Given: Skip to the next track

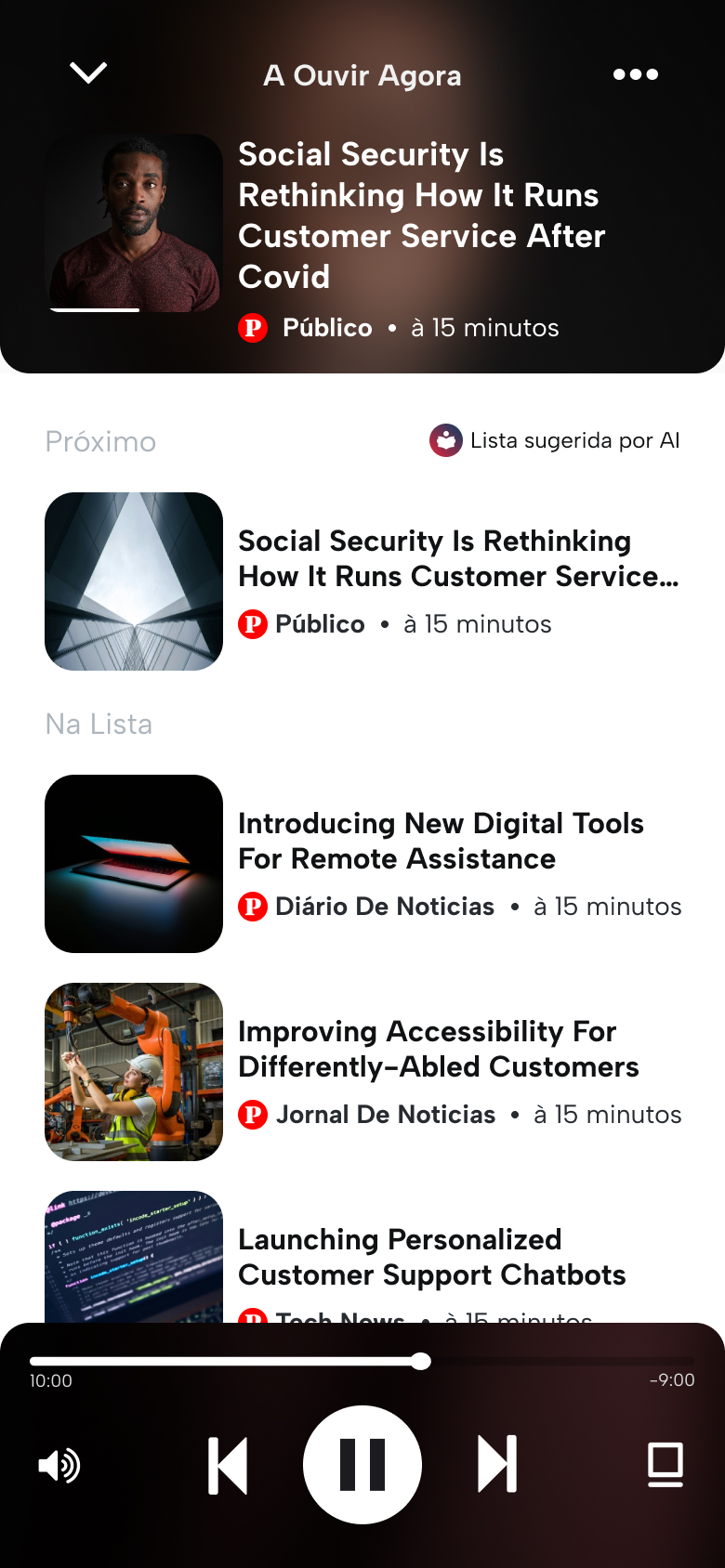Looking at the screenshot, I should pos(497,1465).
